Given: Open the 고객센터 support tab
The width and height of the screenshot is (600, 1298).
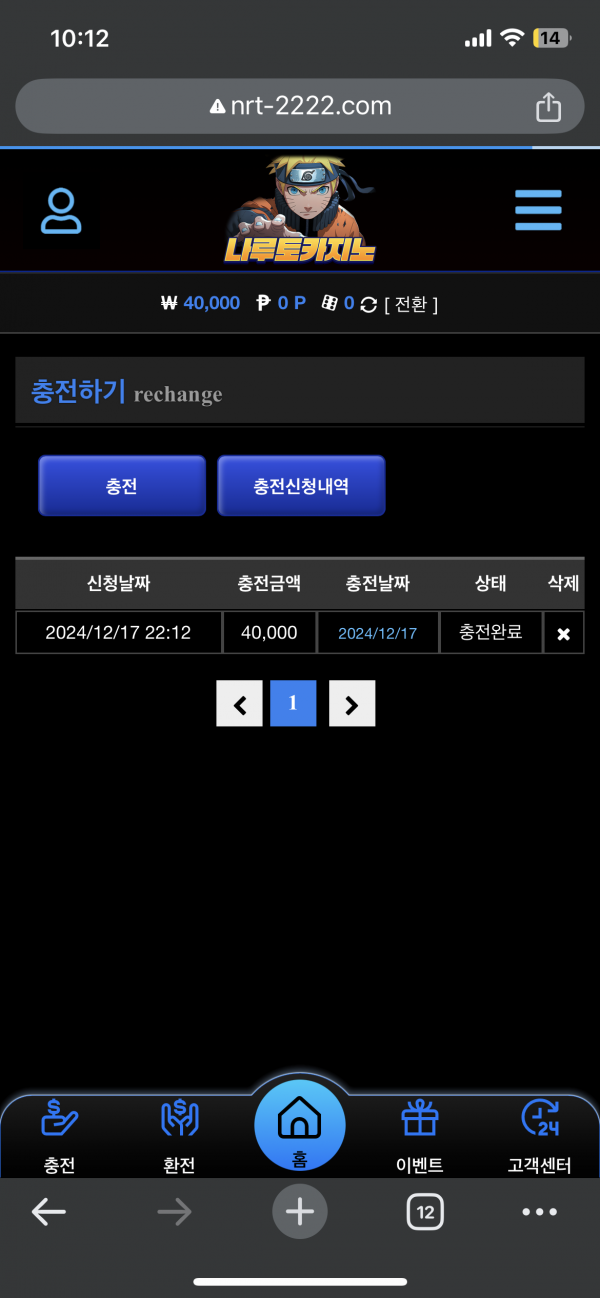Looking at the screenshot, I should (539, 1135).
